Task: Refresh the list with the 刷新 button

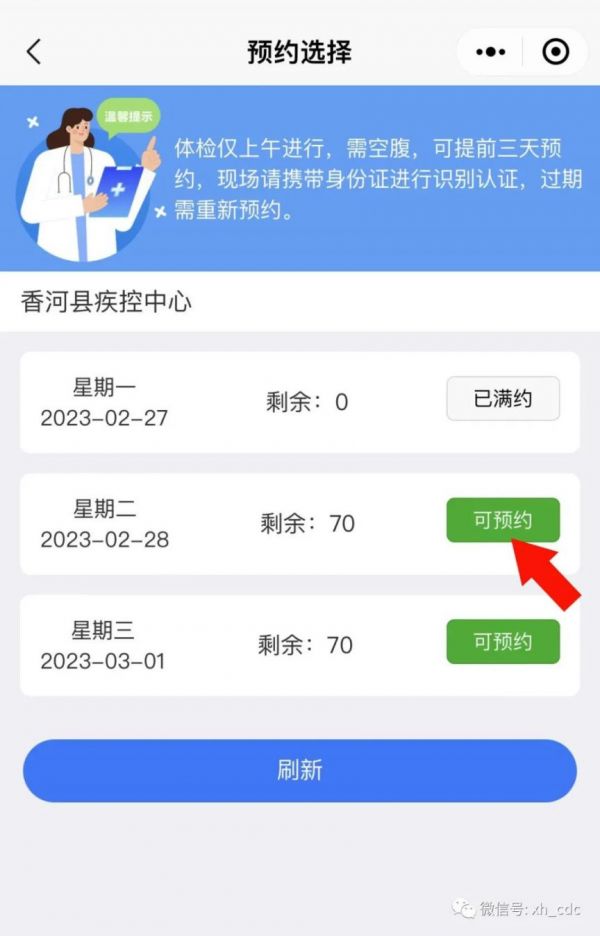Action: point(300,770)
